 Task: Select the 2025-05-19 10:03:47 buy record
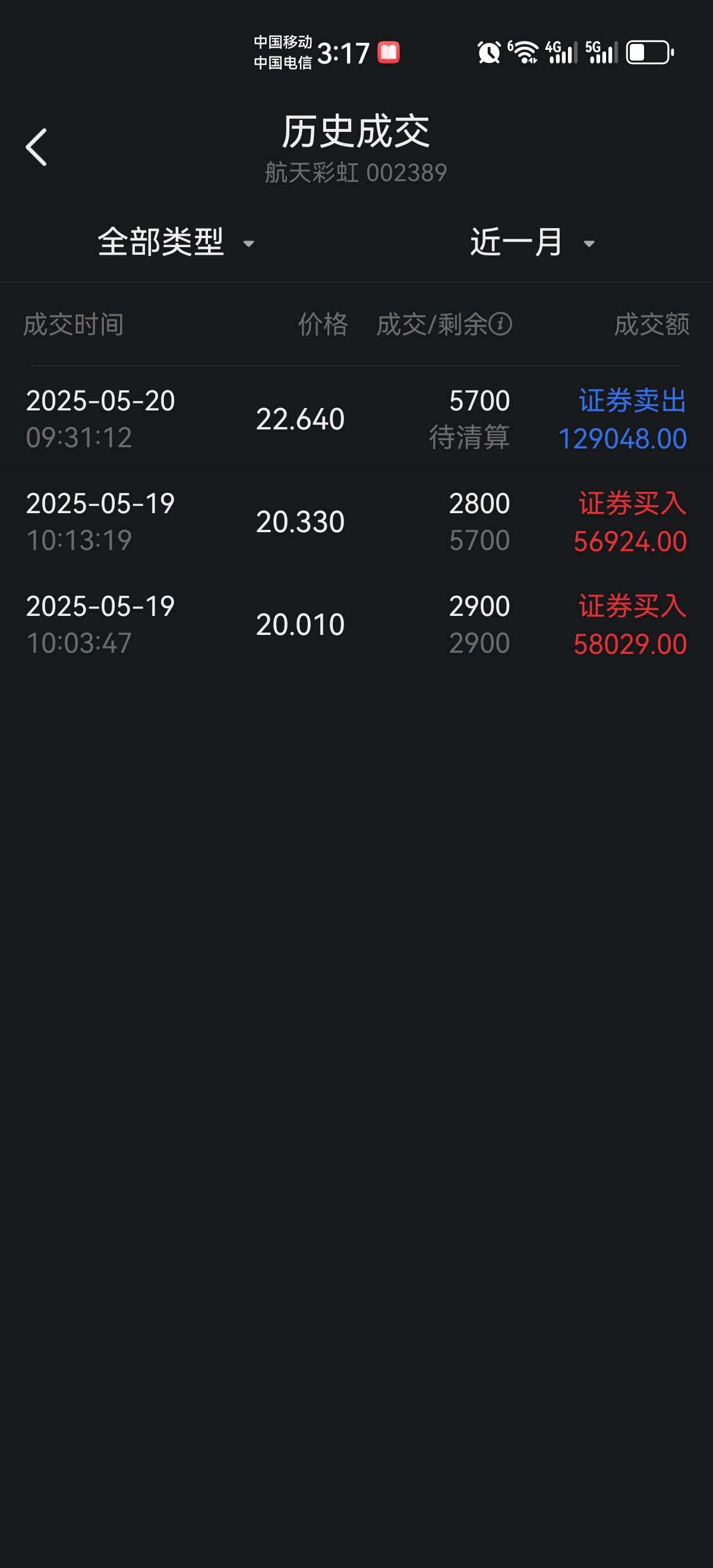356,624
